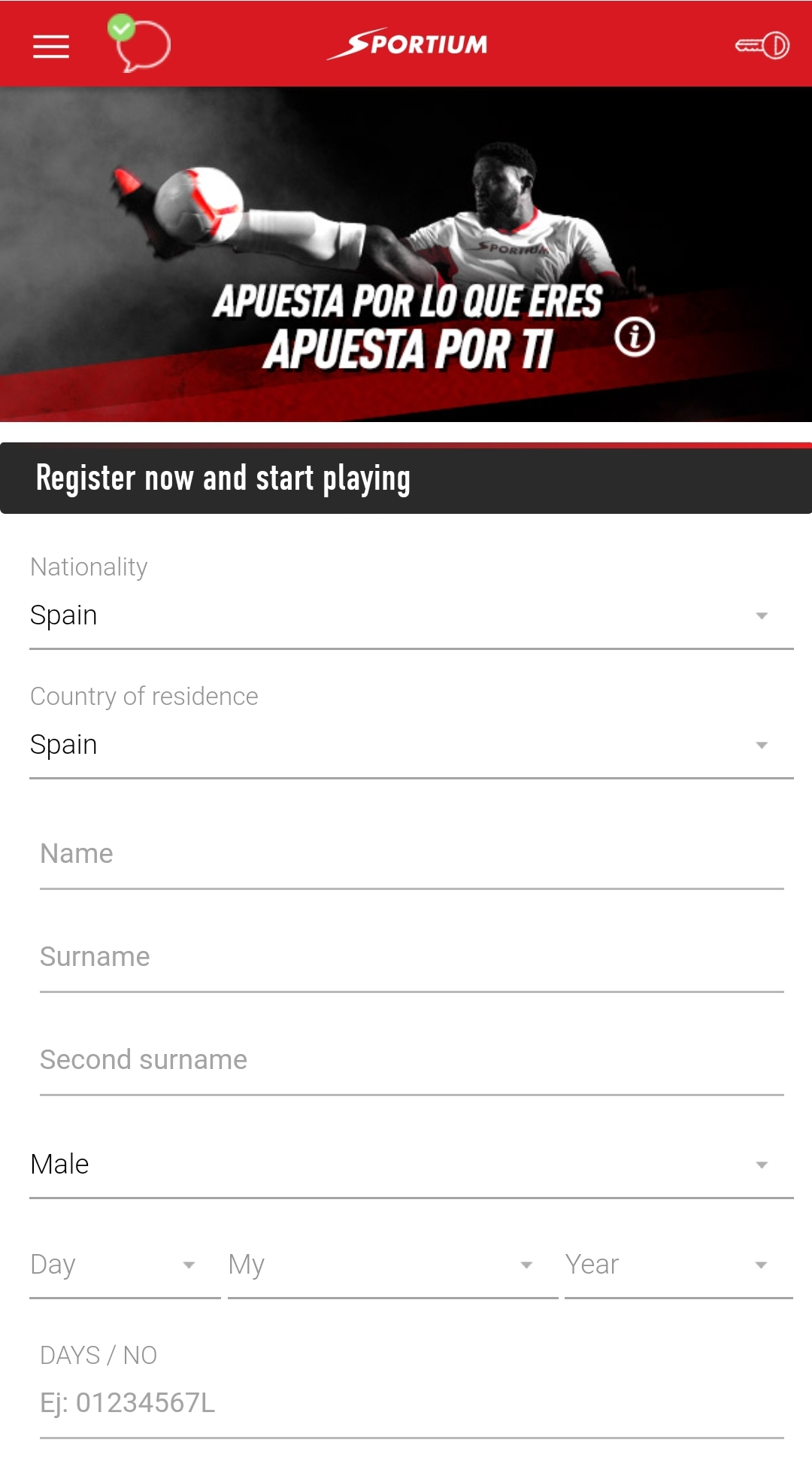Open the hamburger menu

51,47
